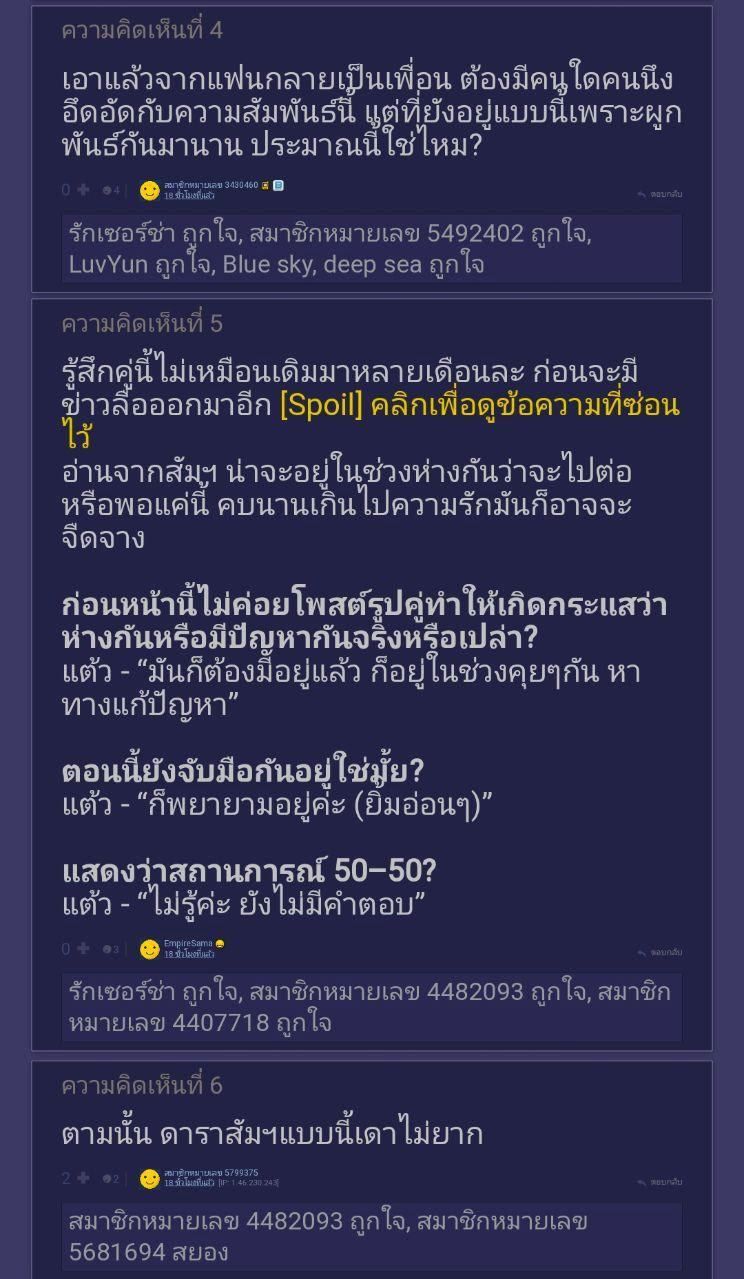
Task: Tap the reactions emoji icon on comment 5
Action: tap(108, 948)
